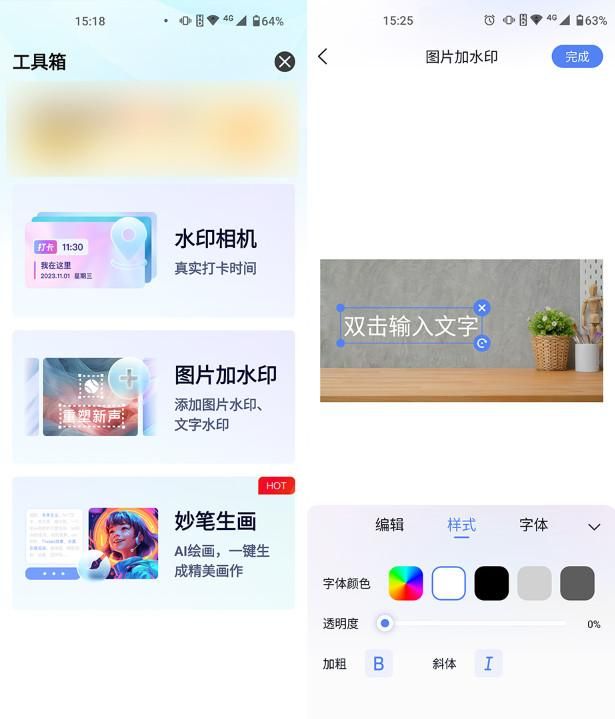Pick the dark gray font color
This screenshot has width=615, height=719.
pos(577,583)
